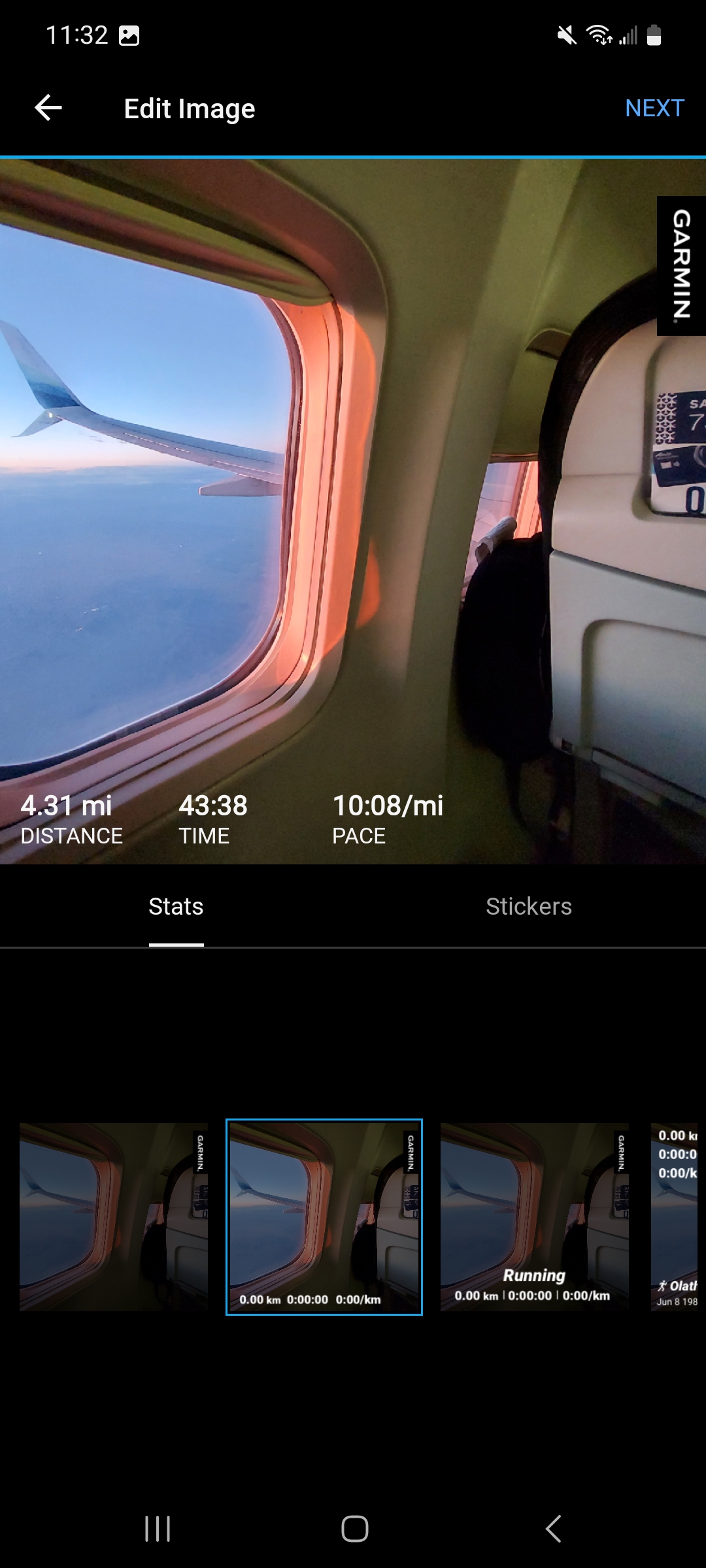Go back using the top arrow
706x1568 pixels.
48,108
